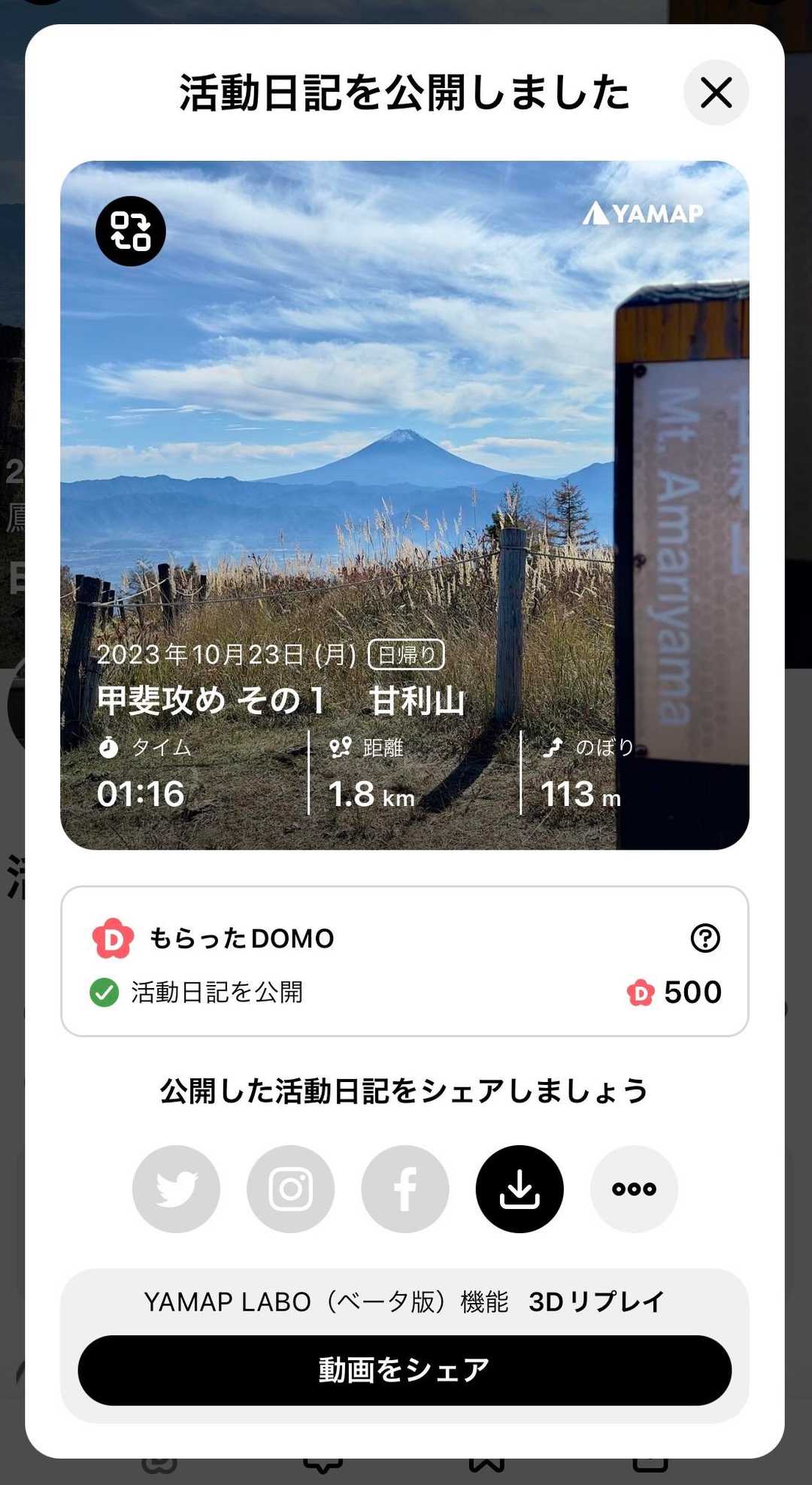Share the activity diary to Facebook
812x1485 pixels.
point(405,1189)
